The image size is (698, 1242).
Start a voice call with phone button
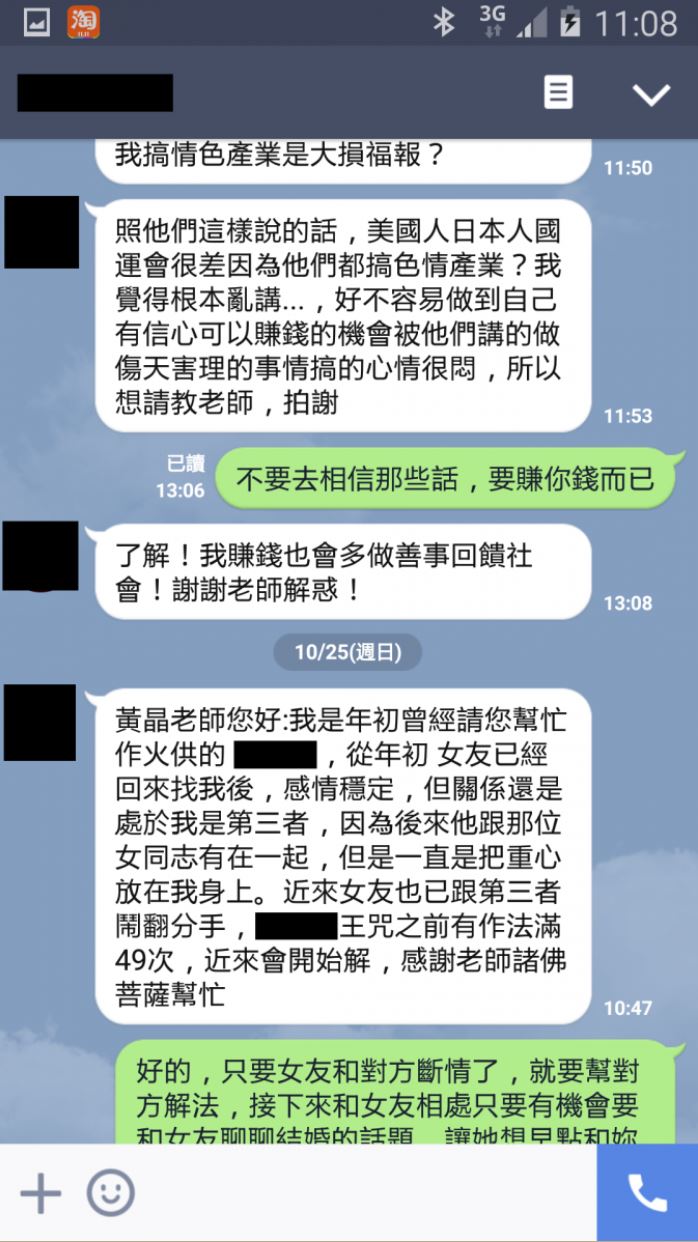click(x=647, y=1193)
